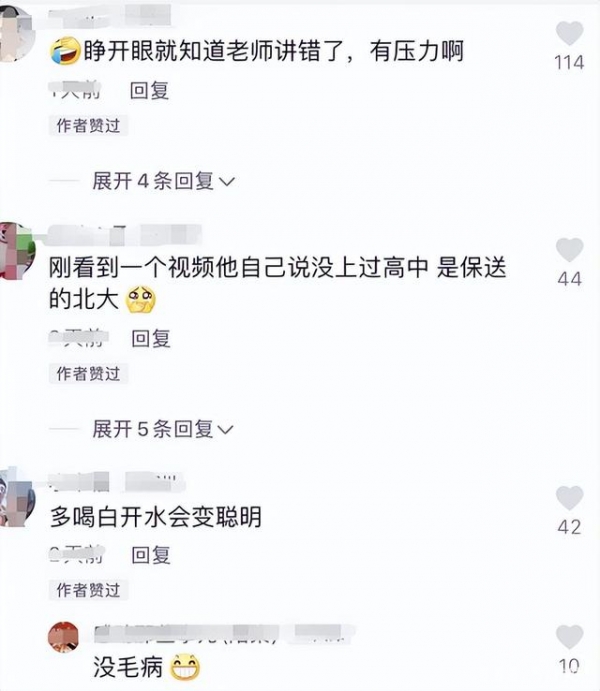Open avatar of the 多喝白开水 commenter
The image size is (600, 691).
click(x=17, y=497)
